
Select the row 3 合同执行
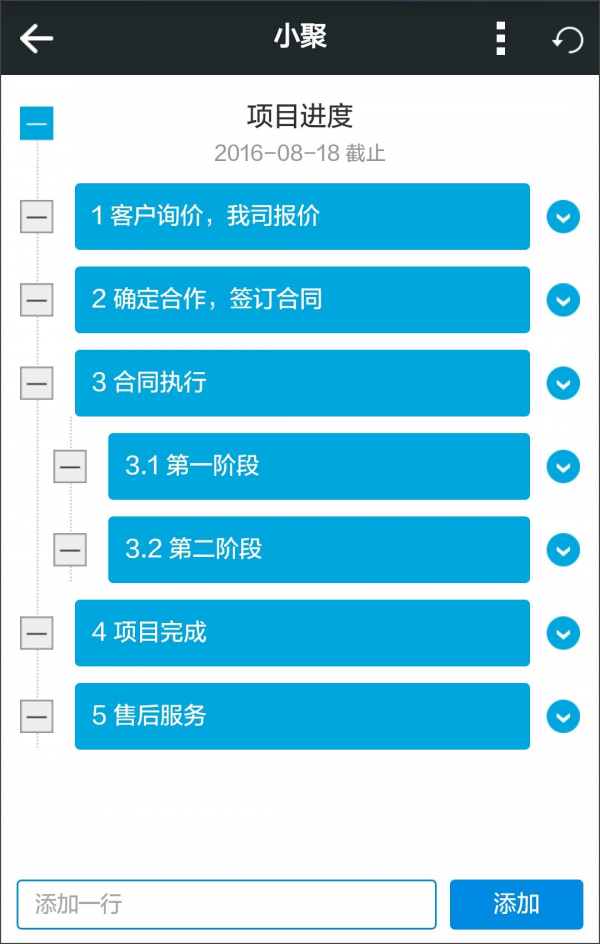[302, 382]
